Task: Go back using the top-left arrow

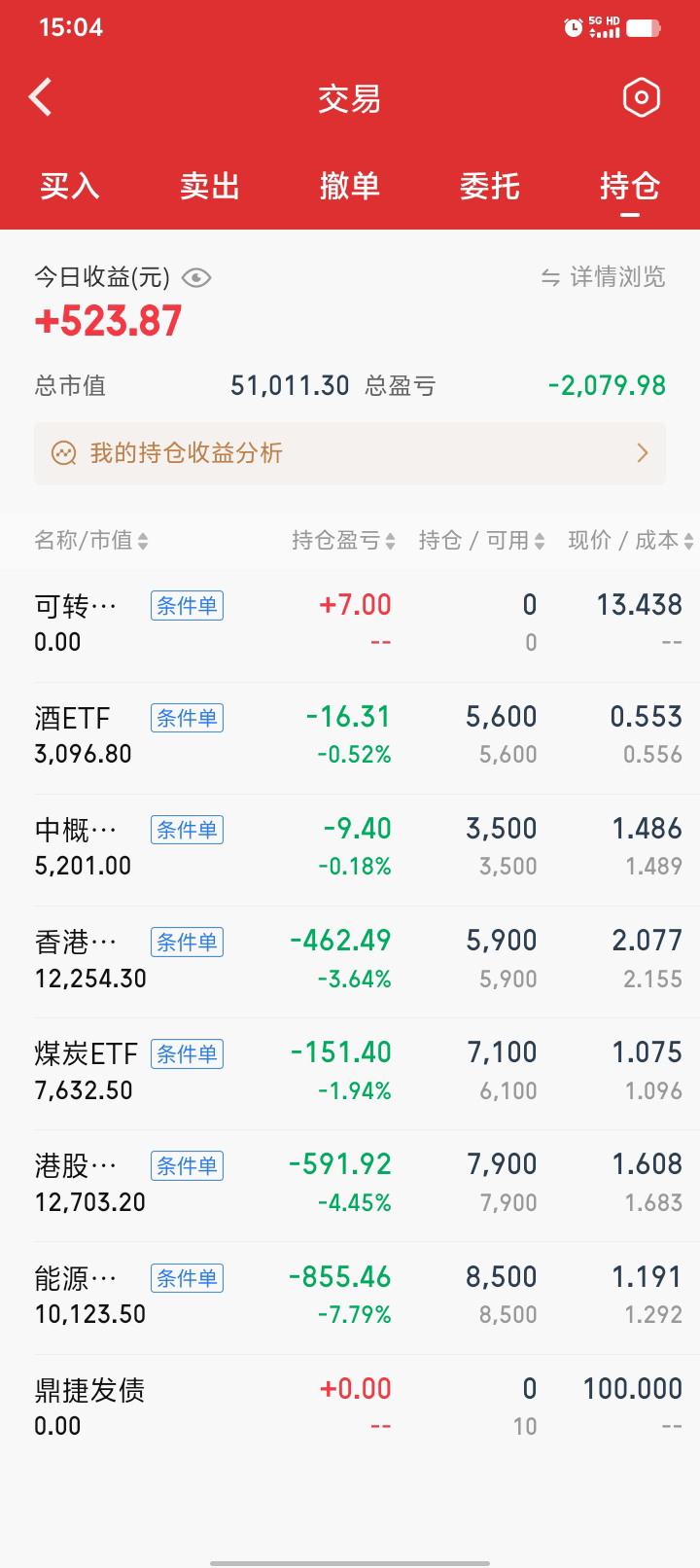Action: (41, 97)
